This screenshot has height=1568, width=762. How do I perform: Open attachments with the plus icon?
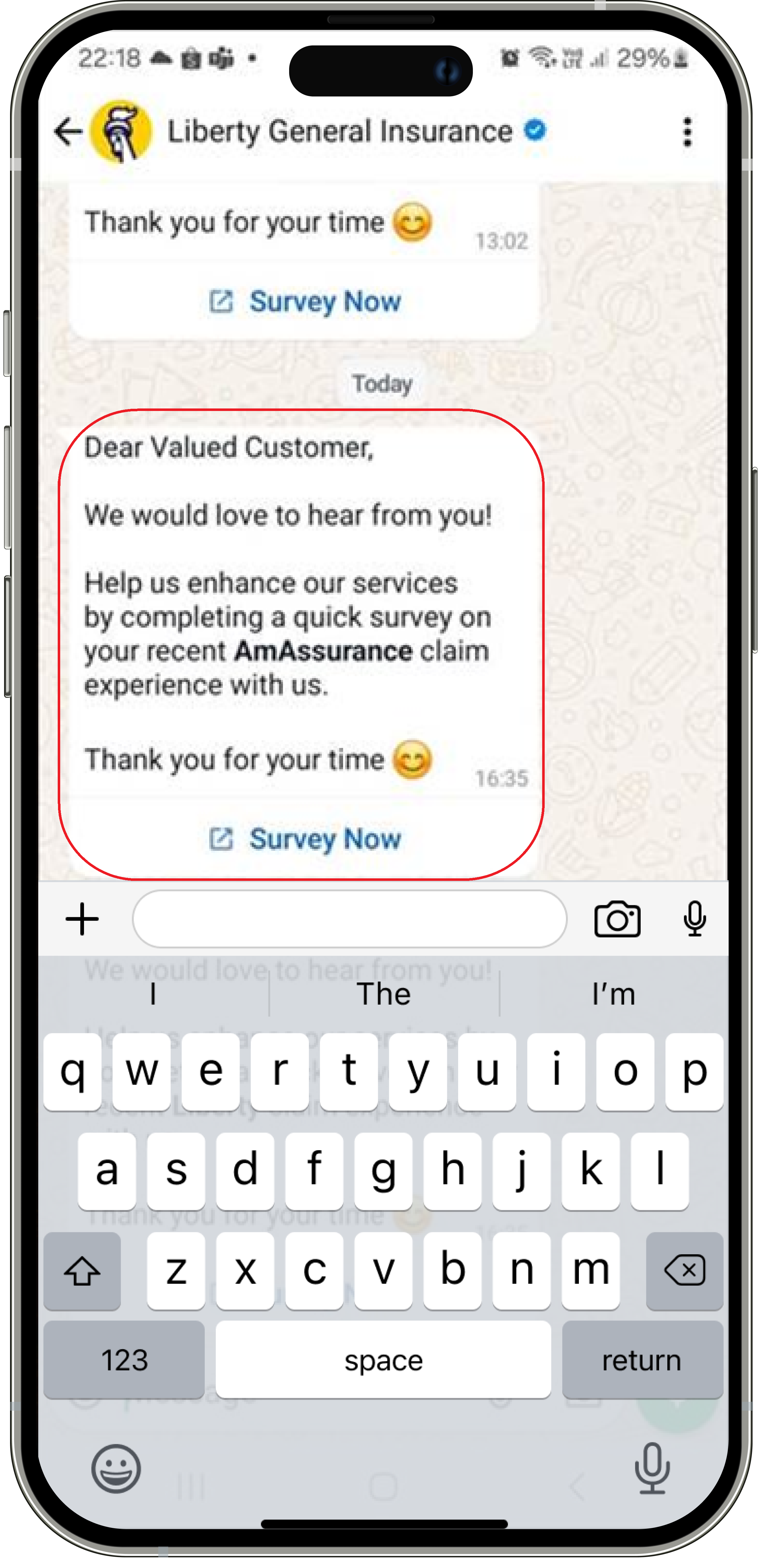[x=82, y=919]
